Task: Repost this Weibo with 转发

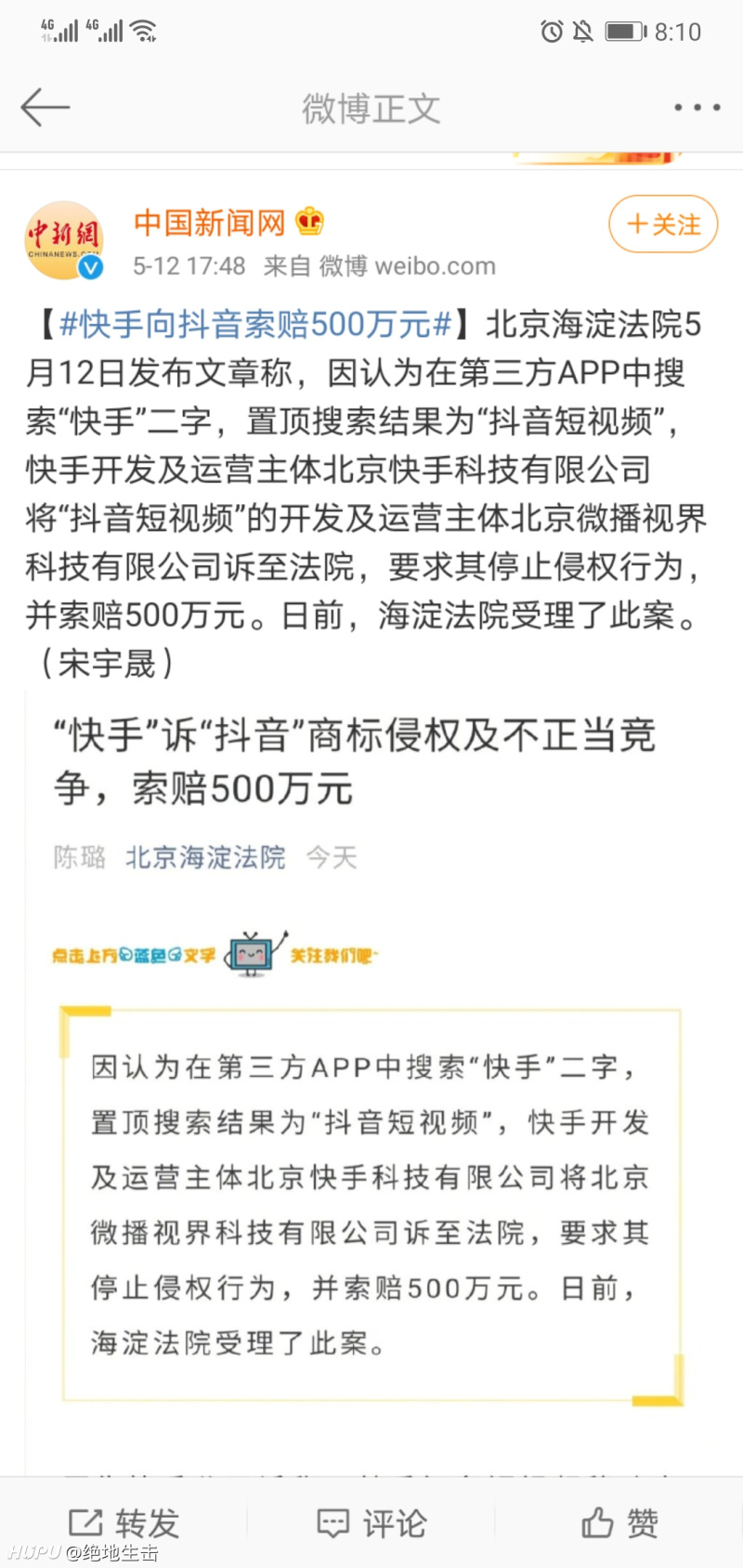Action: point(124,1523)
